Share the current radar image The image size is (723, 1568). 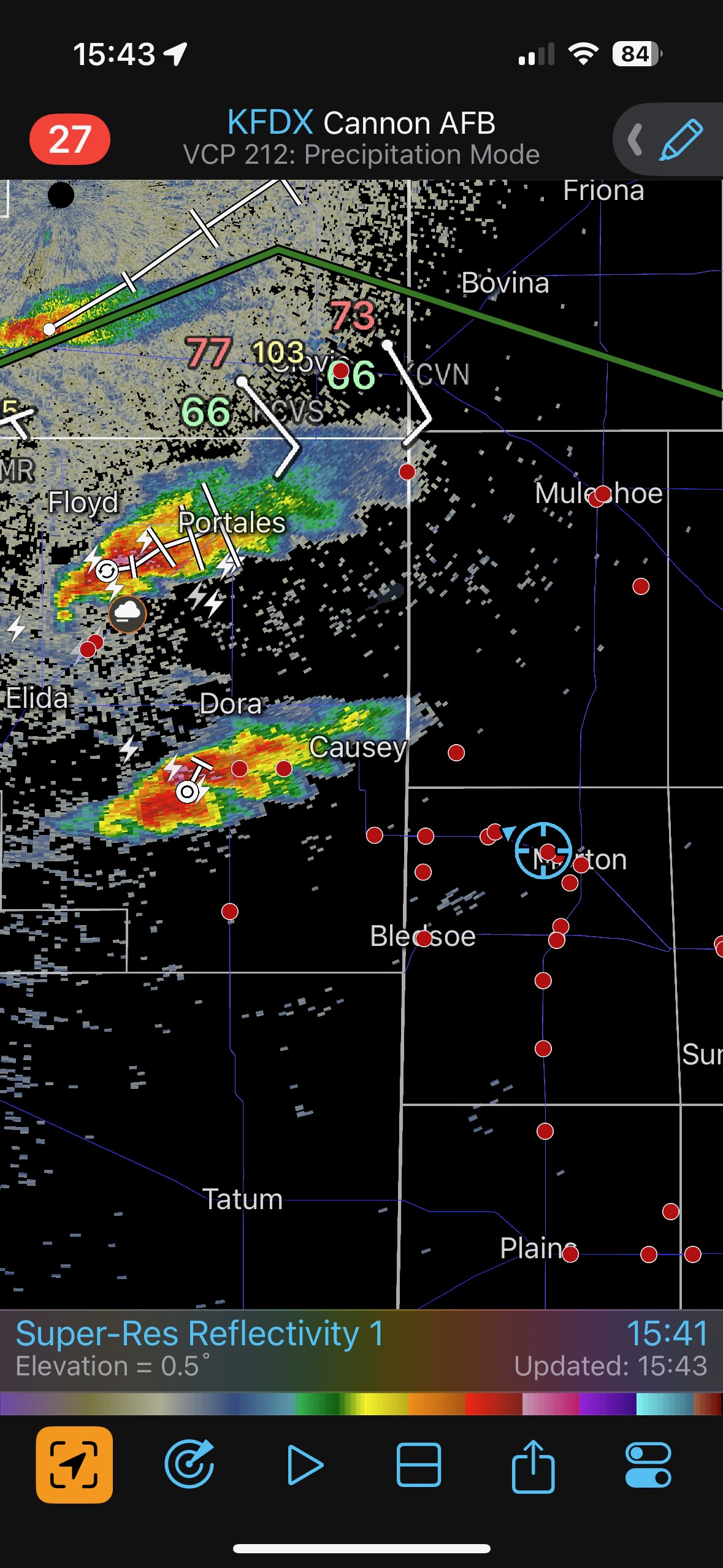point(533,1465)
